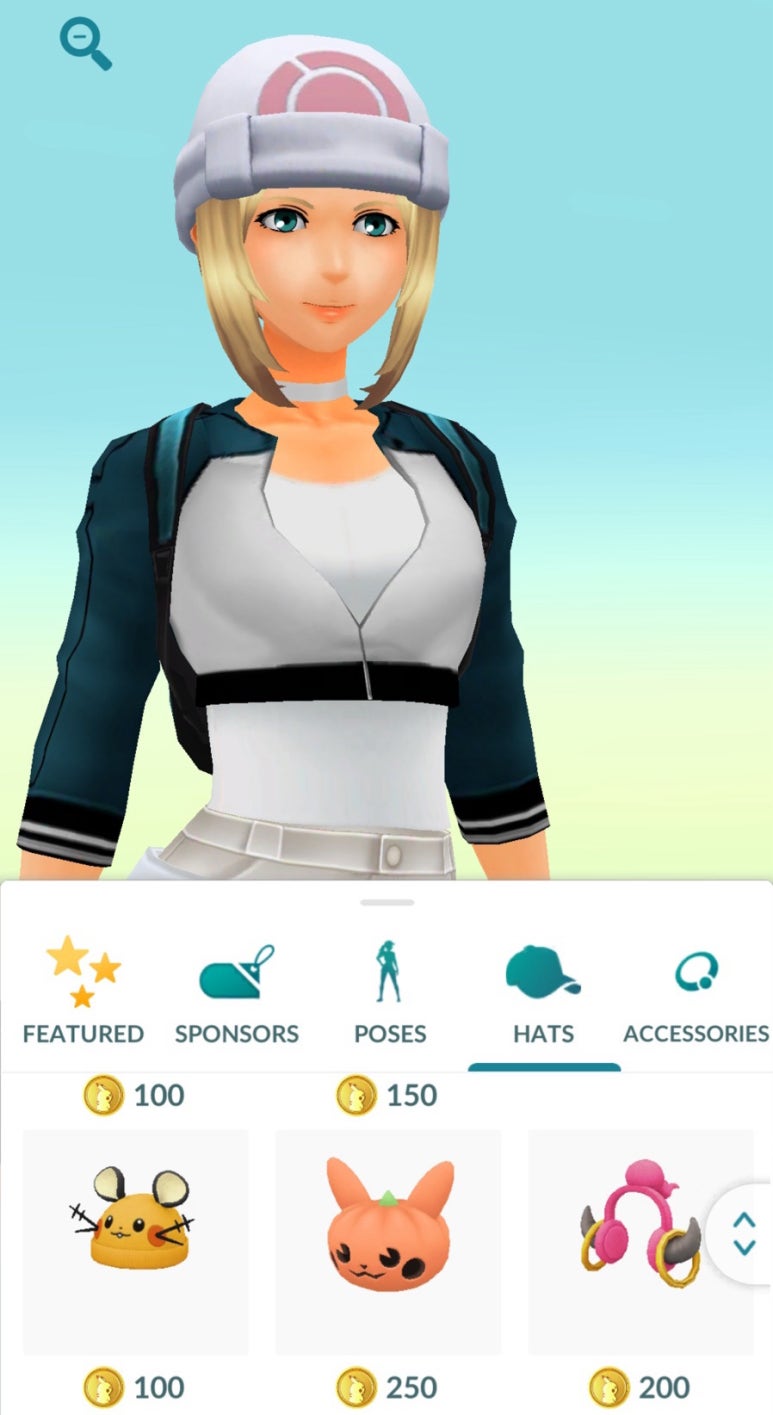The image size is (773, 1415).
Task: Open the Sponsors tab
Action: [237, 991]
